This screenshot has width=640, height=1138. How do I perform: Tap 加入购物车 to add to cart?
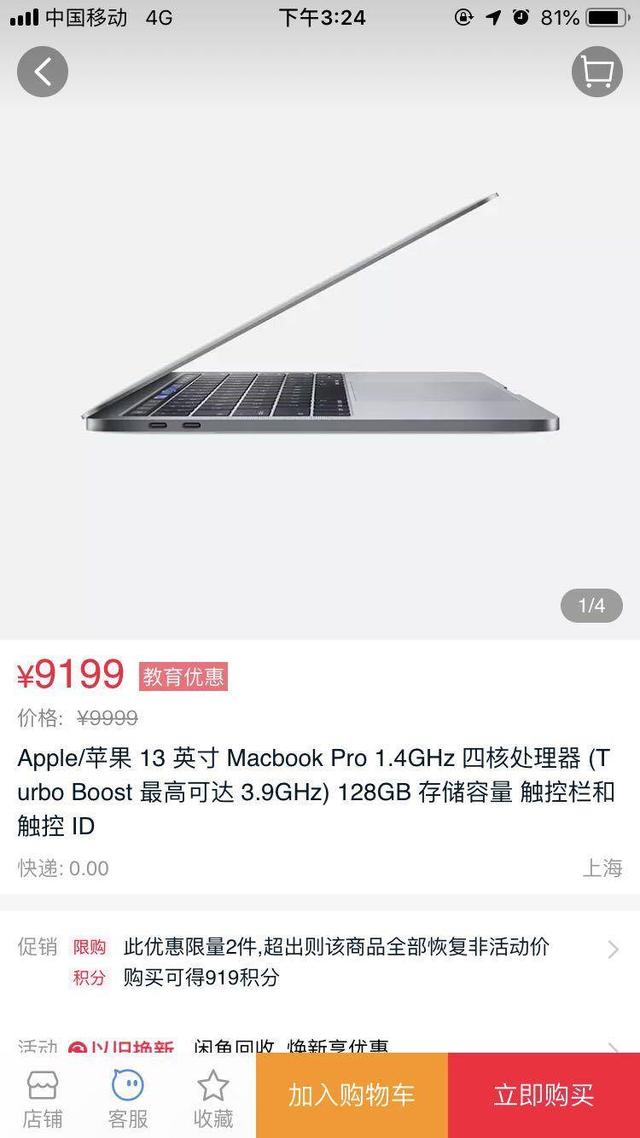[351, 1096]
